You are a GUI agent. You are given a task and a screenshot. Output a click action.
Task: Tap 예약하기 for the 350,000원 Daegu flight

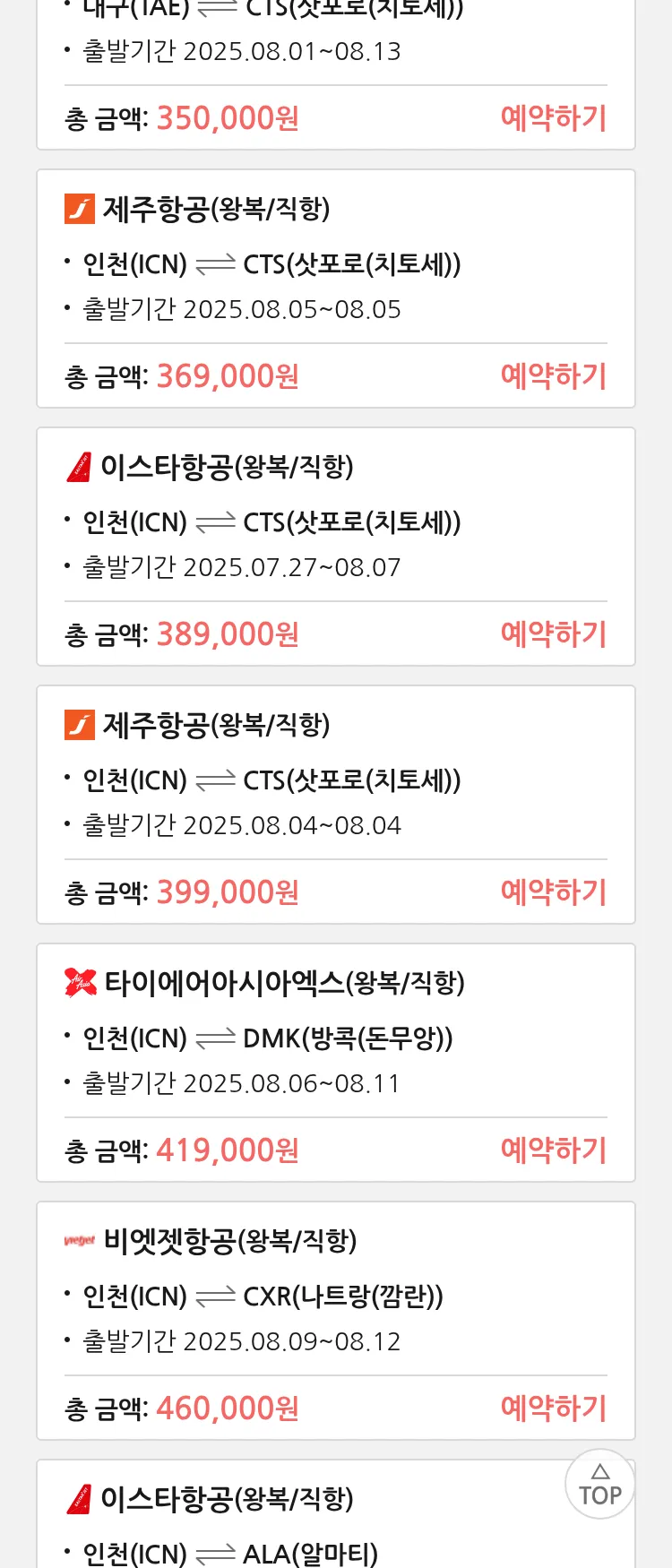click(553, 118)
